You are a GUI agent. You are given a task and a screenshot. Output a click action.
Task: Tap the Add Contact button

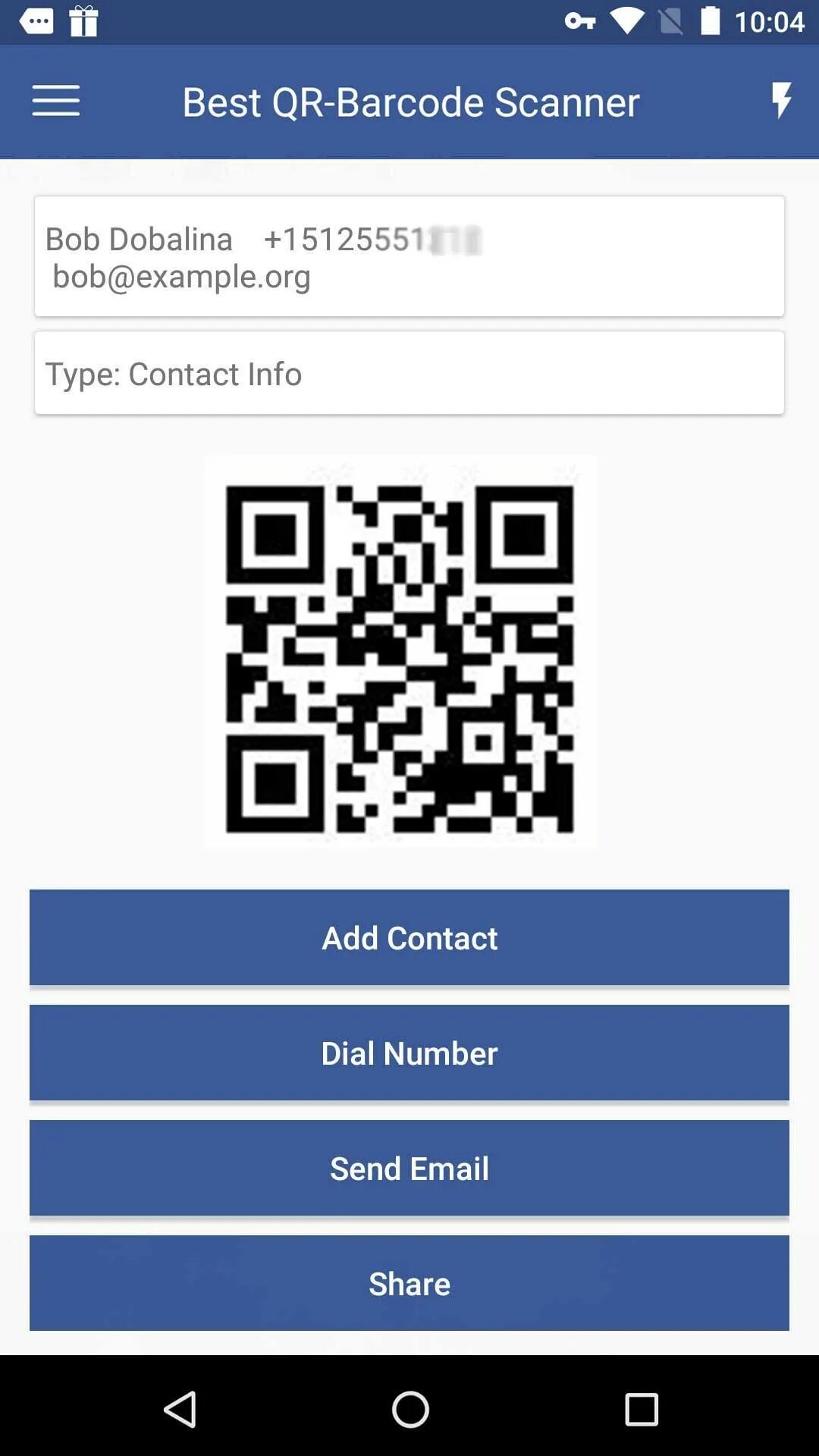[x=409, y=937]
